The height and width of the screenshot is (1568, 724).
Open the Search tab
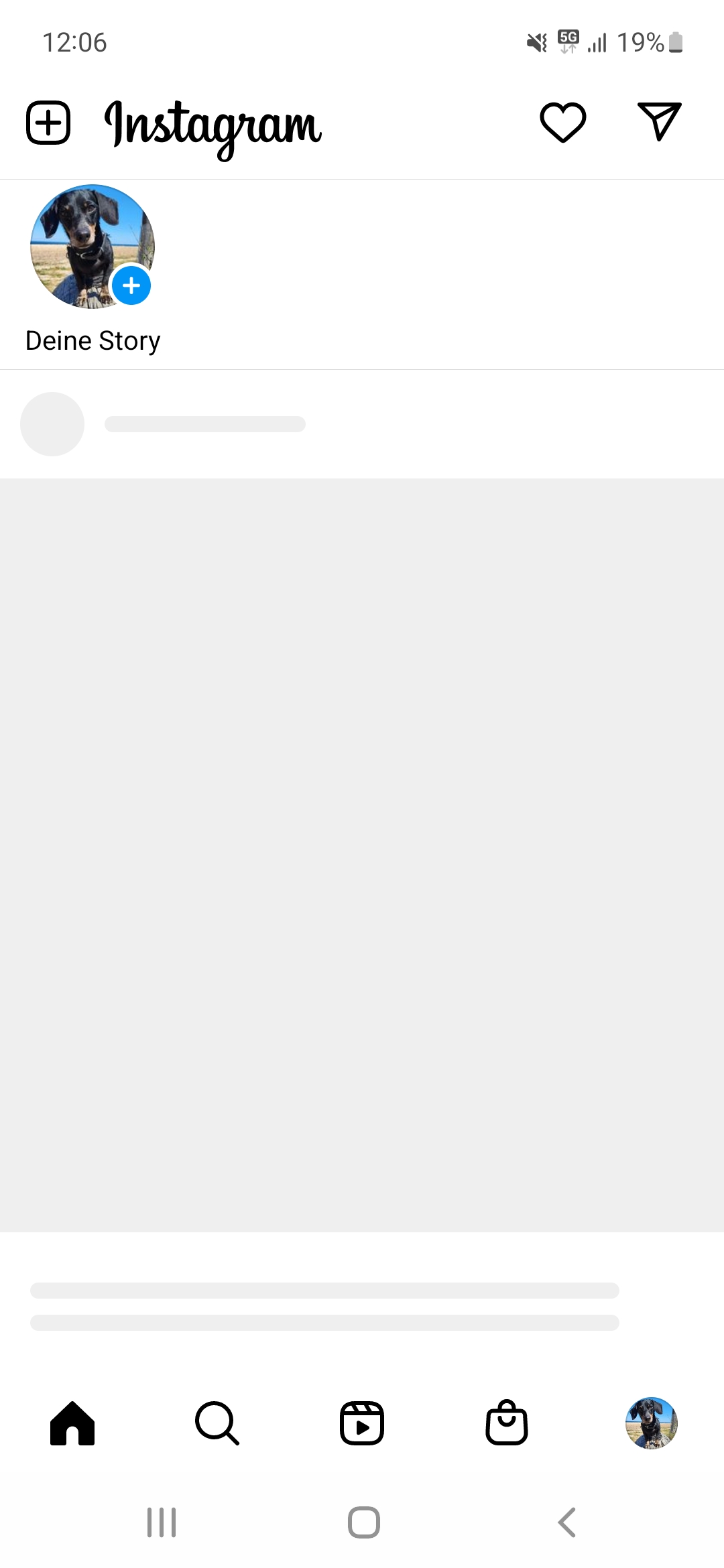(217, 1423)
